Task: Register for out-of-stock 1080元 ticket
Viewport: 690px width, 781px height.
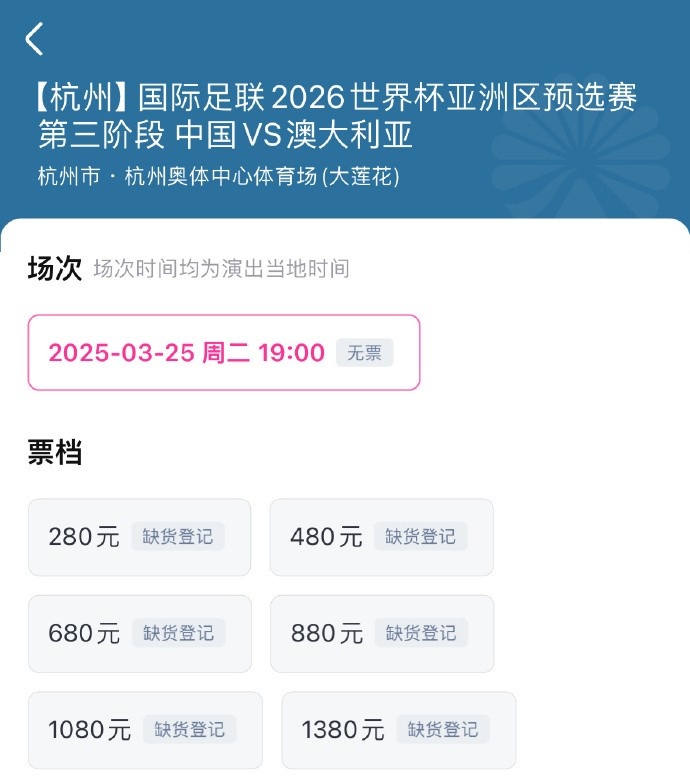Action: click(189, 729)
